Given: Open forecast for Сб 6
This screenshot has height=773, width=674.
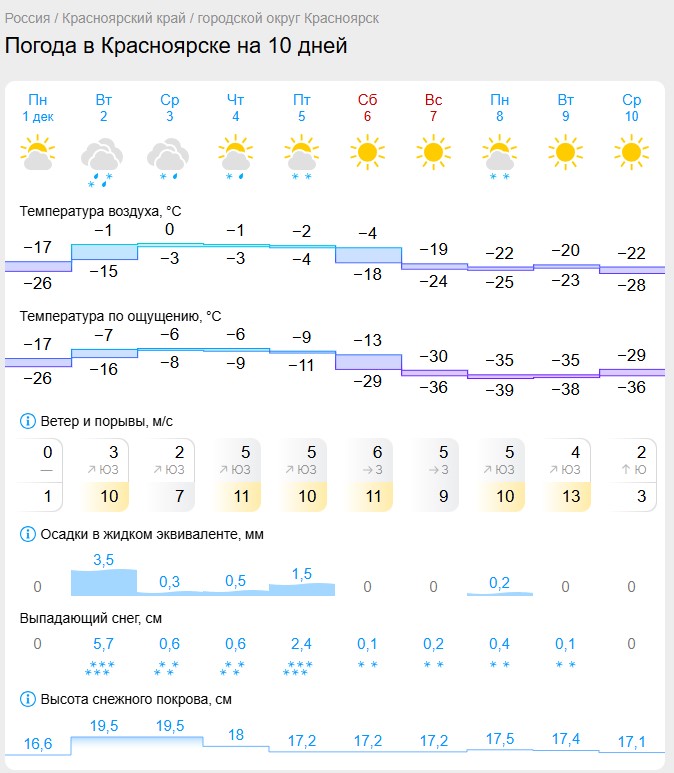Looking at the screenshot, I should pyautogui.click(x=368, y=107).
